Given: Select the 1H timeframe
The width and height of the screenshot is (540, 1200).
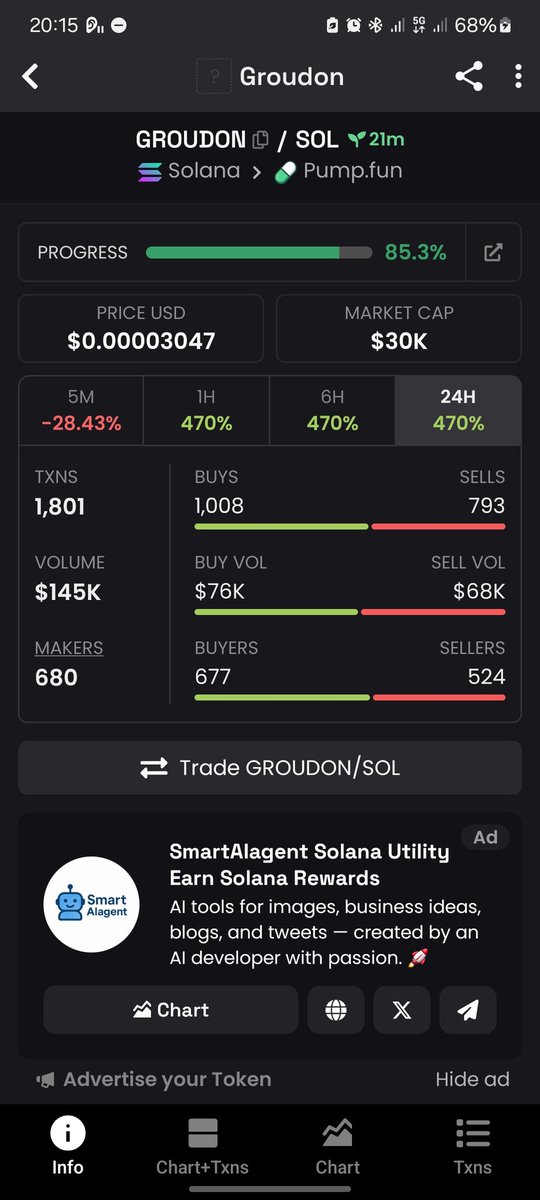Looking at the screenshot, I should pyautogui.click(x=206, y=410).
